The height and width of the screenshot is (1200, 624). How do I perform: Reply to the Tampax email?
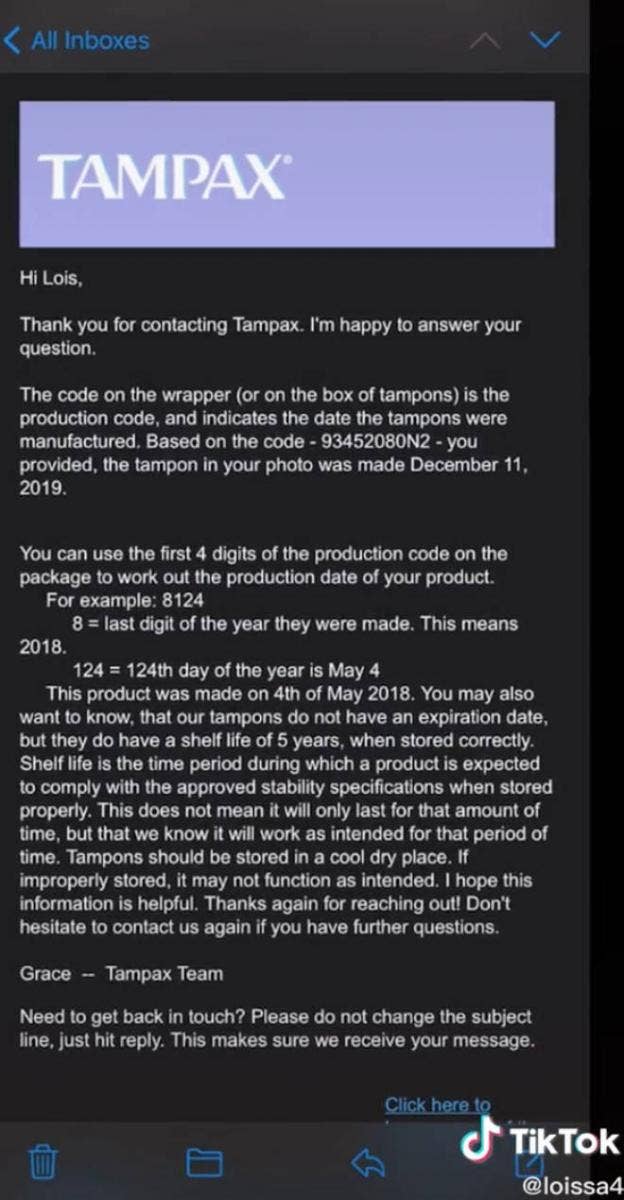(368, 1161)
